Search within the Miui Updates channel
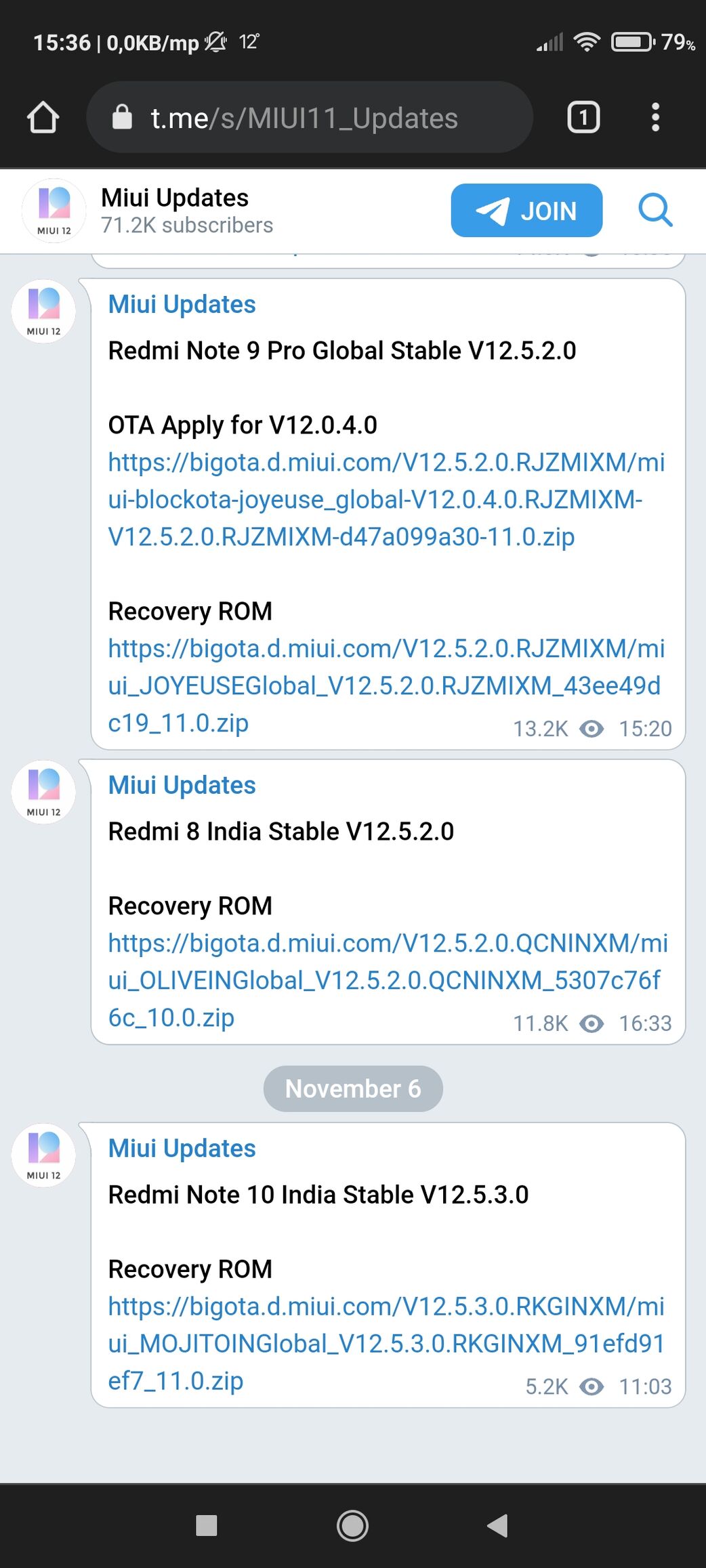 pyautogui.click(x=655, y=211)
